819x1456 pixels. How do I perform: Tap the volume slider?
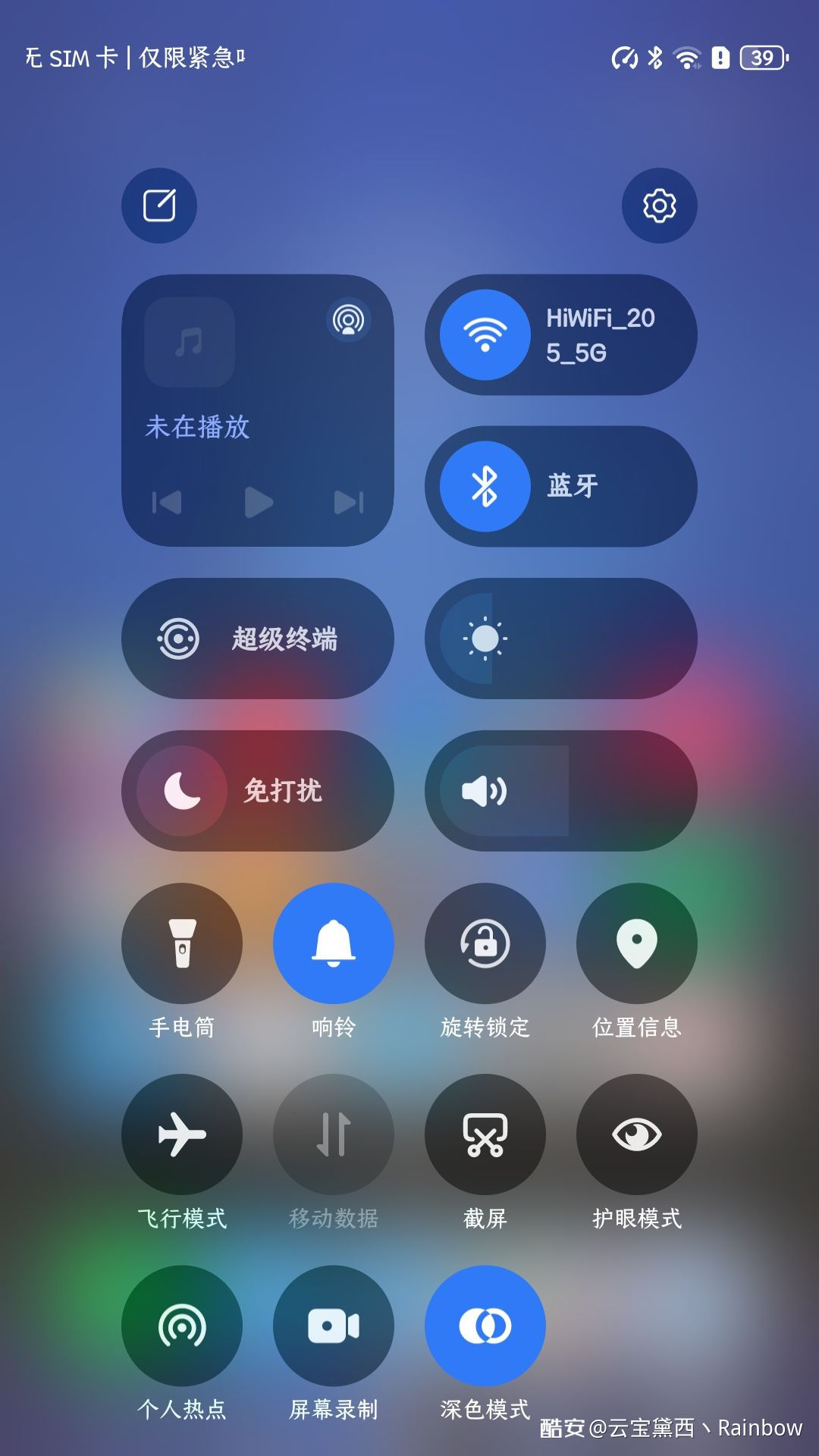(561, 791)
